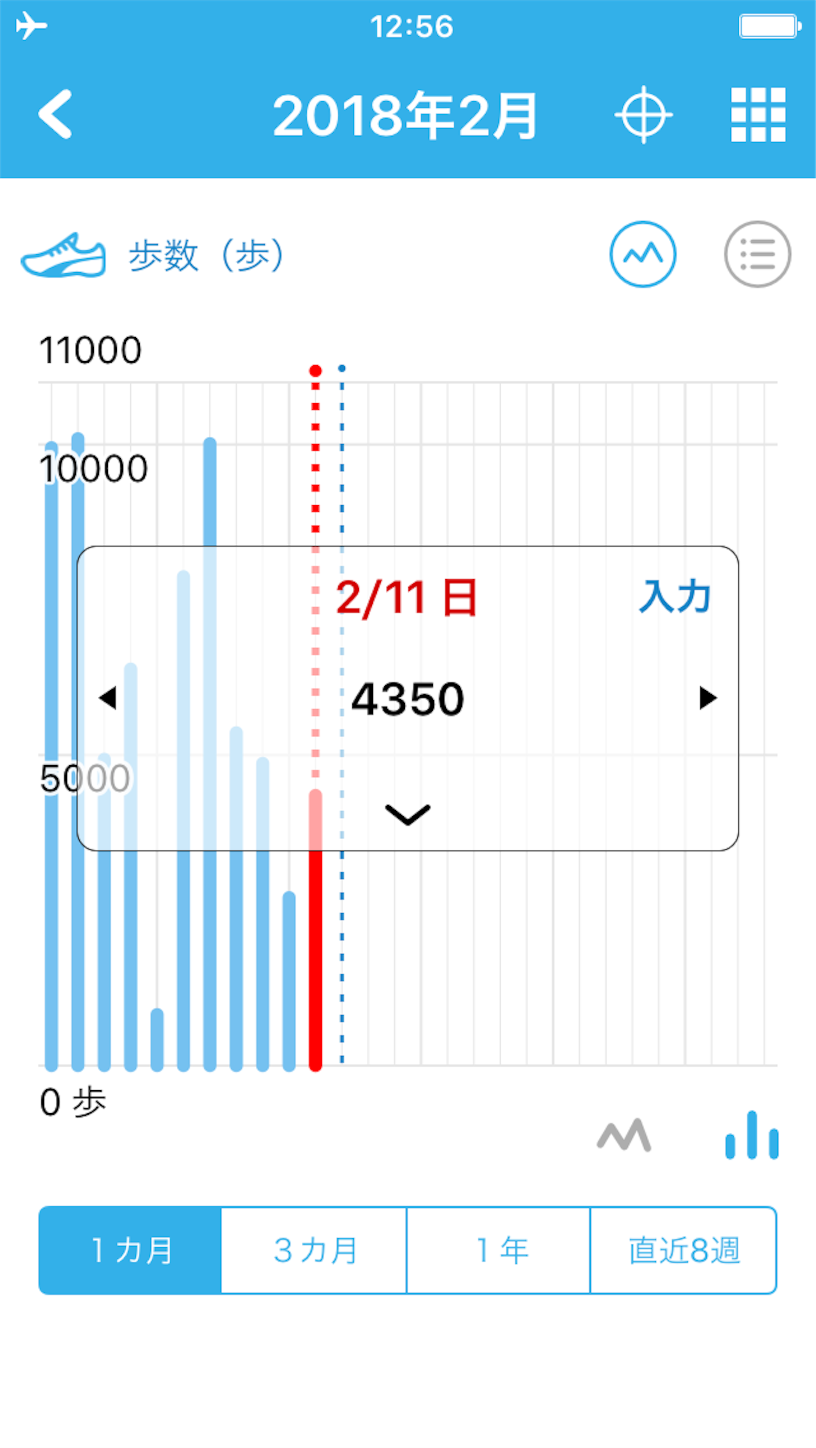Switch to bar chart mode
The height and width of the screenshot is (1448, 816).
pyautogui.click(x=752, y=1135)
